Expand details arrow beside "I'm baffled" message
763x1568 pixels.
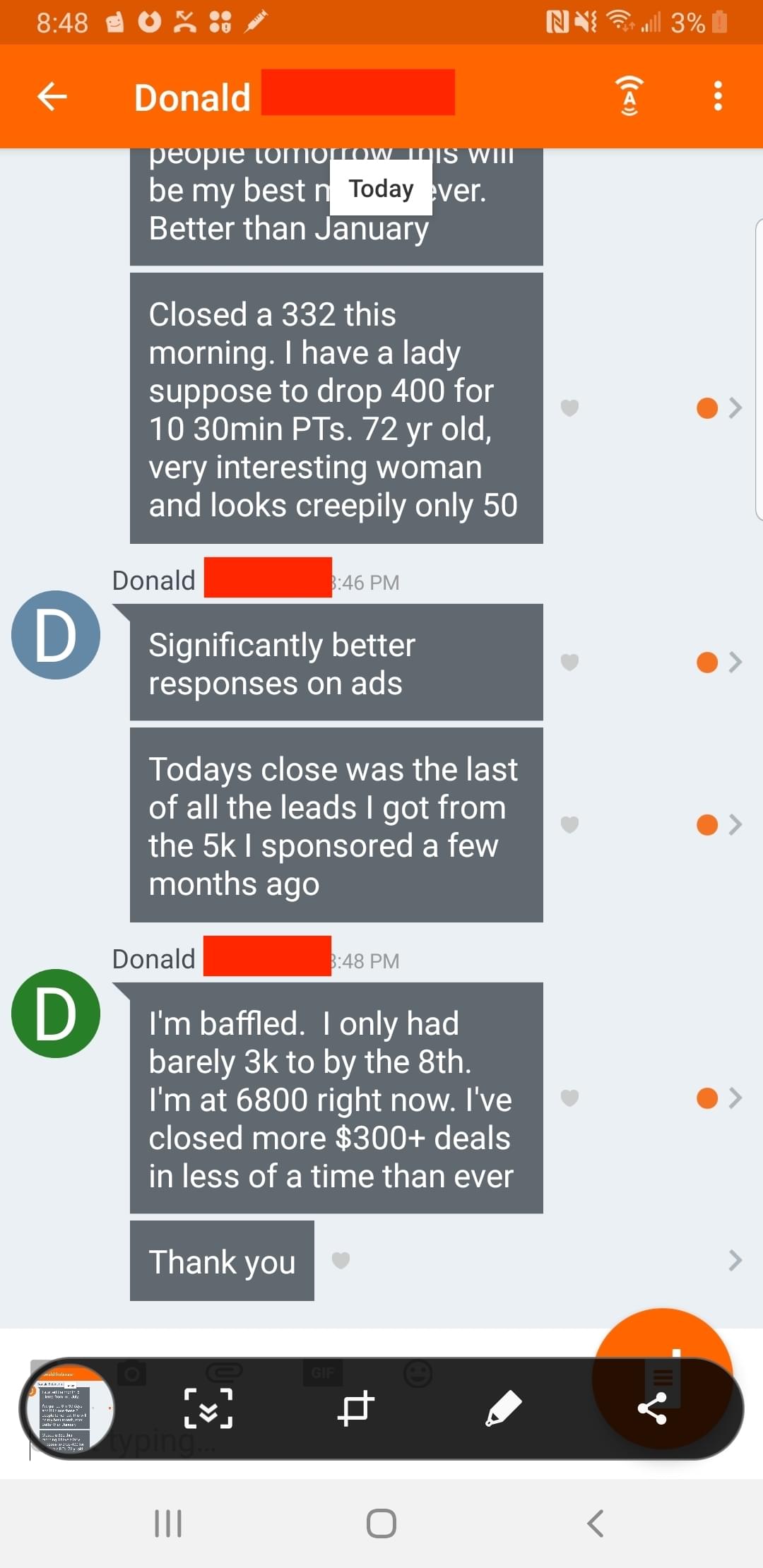coord(735,1098)
